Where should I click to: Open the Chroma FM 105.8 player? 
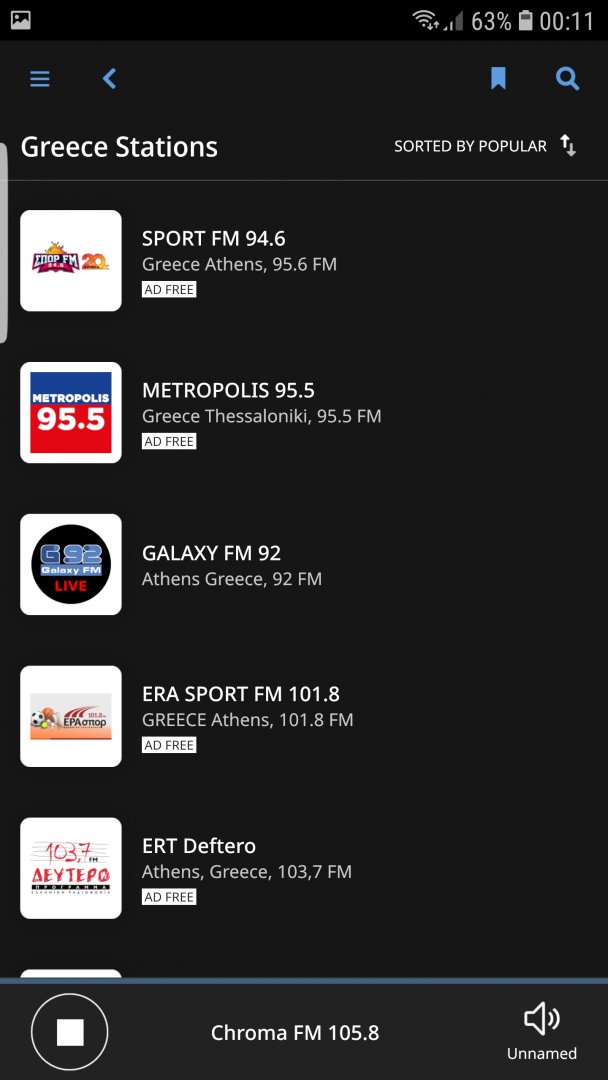click(295, 1033)
